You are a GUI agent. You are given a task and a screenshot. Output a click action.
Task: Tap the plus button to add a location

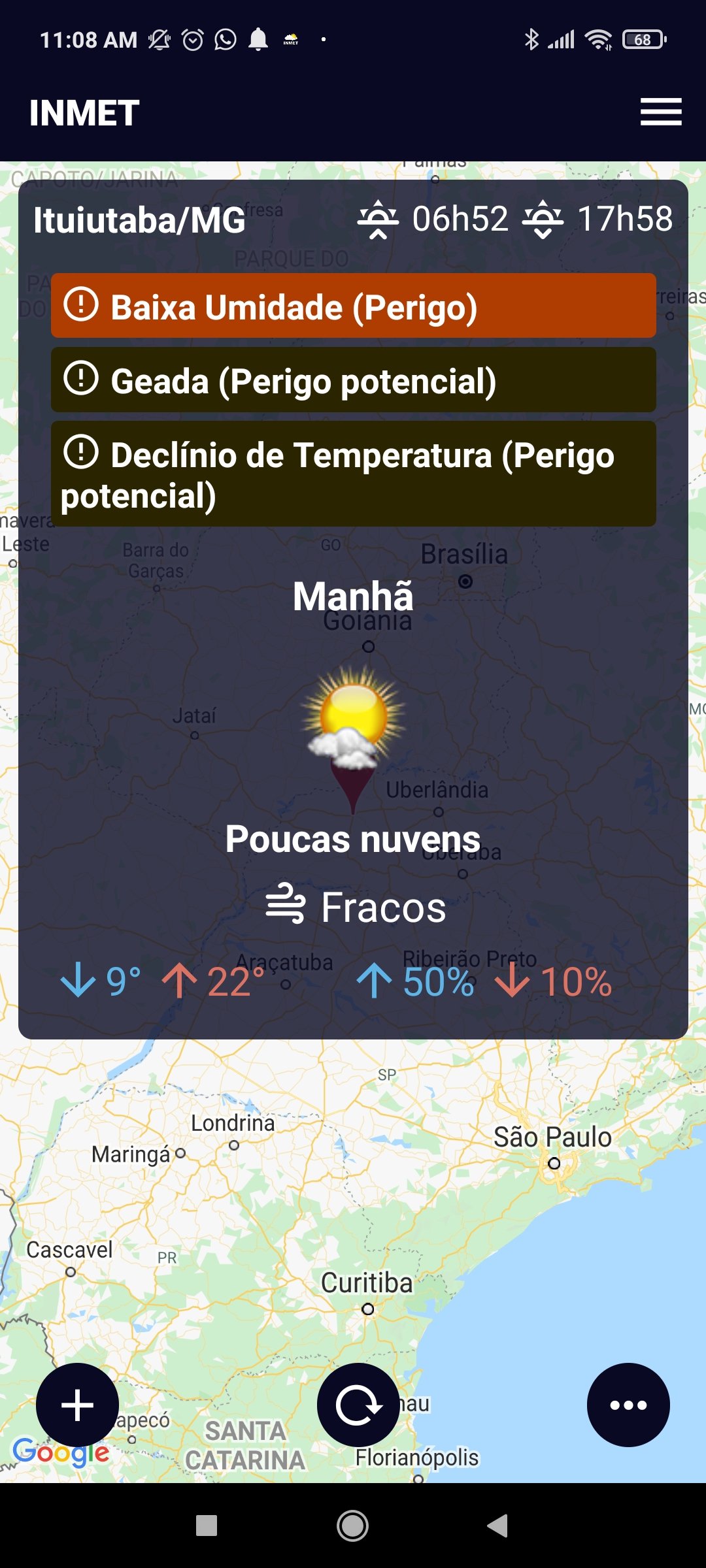pos(77,1405)
